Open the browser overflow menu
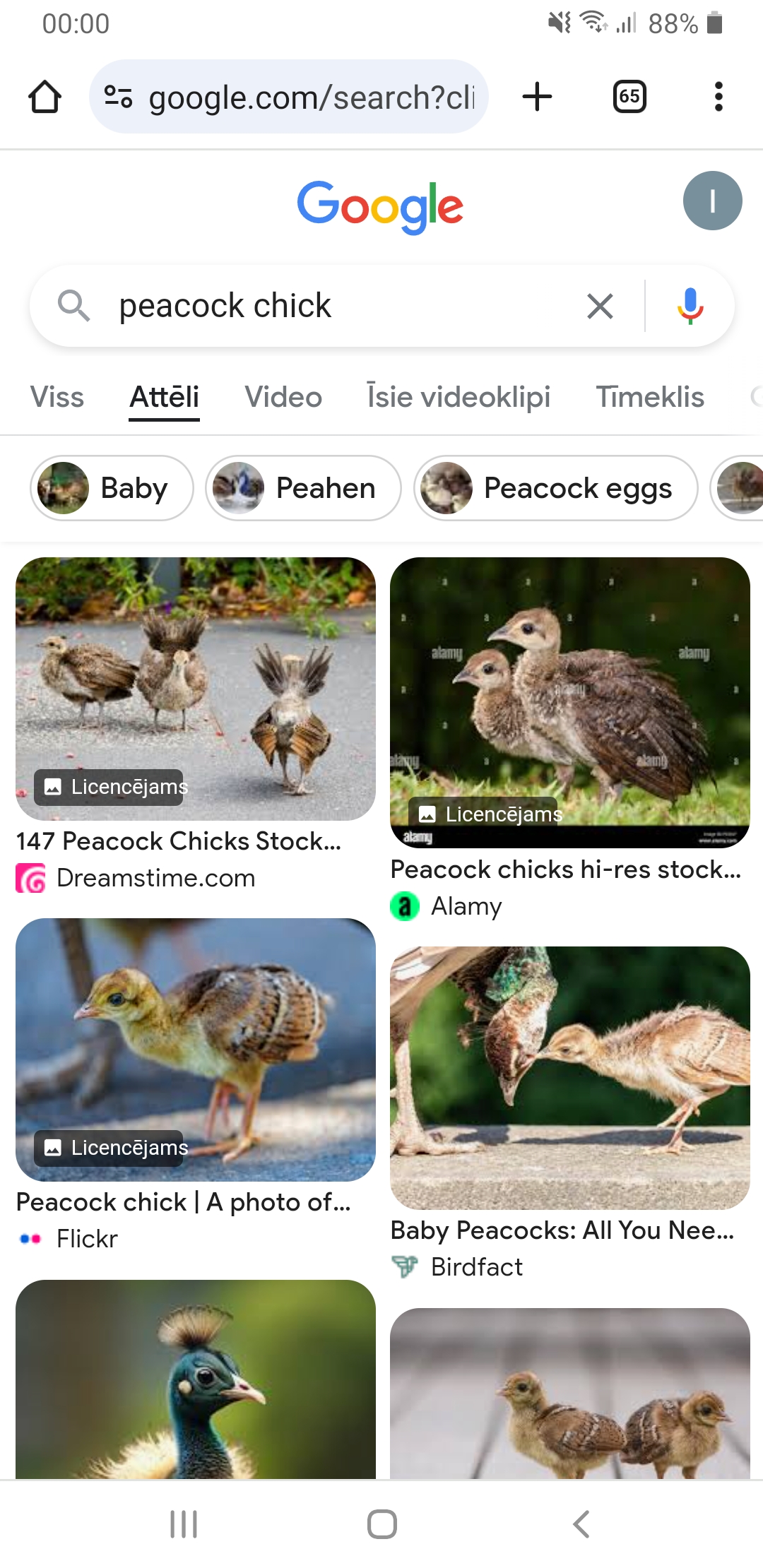 718,97
